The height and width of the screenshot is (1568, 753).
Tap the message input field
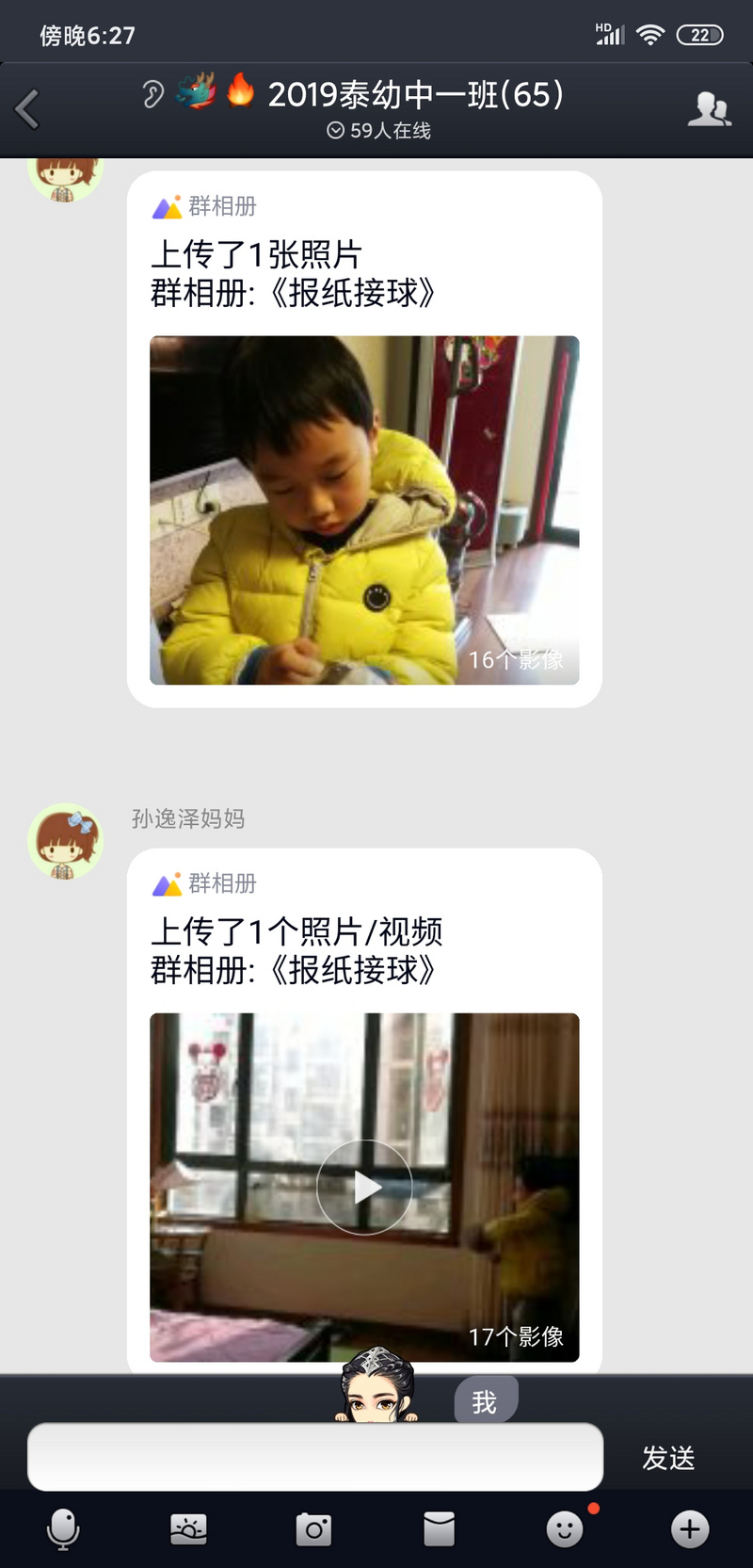pos(315,1457)
